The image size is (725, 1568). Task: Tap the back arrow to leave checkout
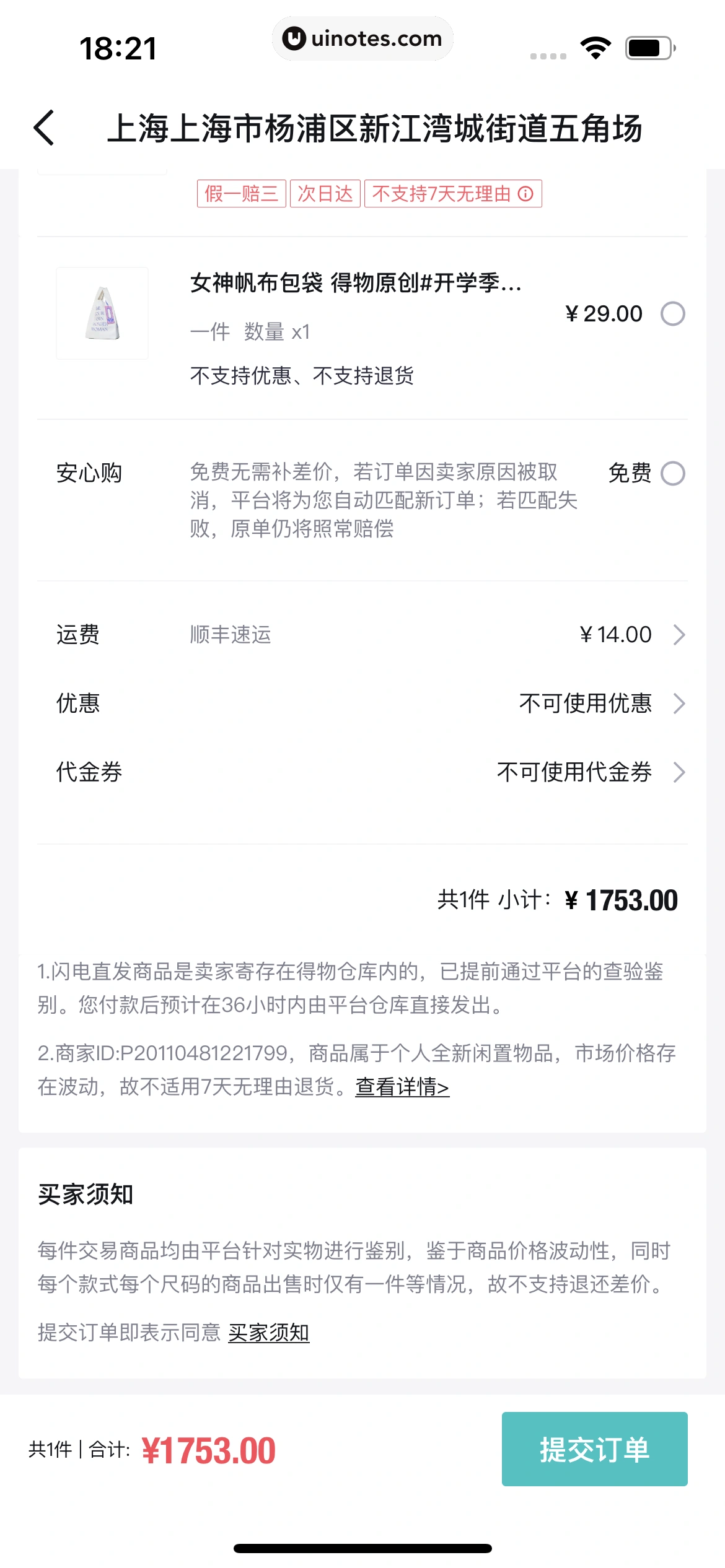point(43,128)
